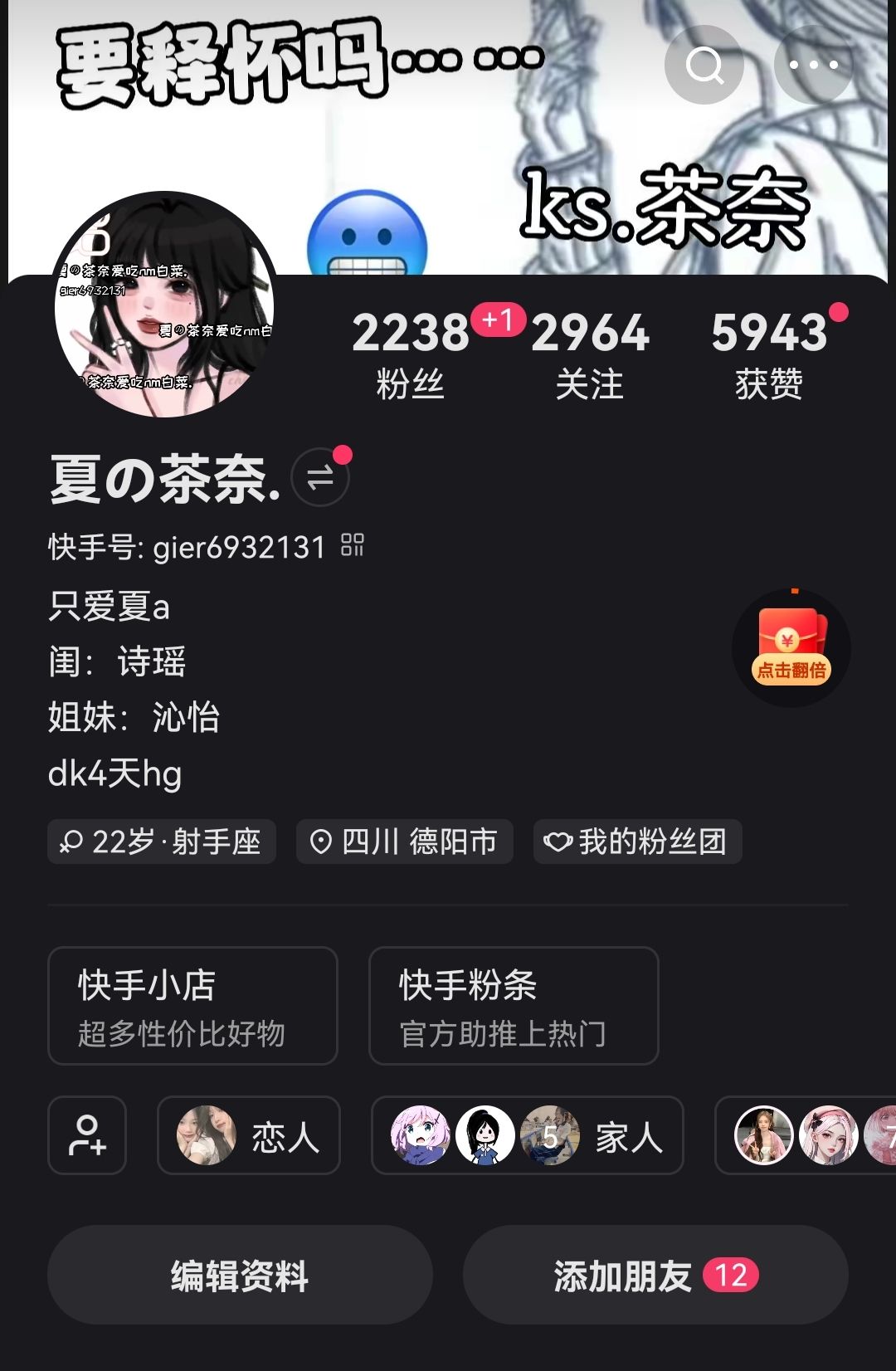Tap the add relationship person-plus icon
The image size is (896, 1371).
click(87, 1135)
